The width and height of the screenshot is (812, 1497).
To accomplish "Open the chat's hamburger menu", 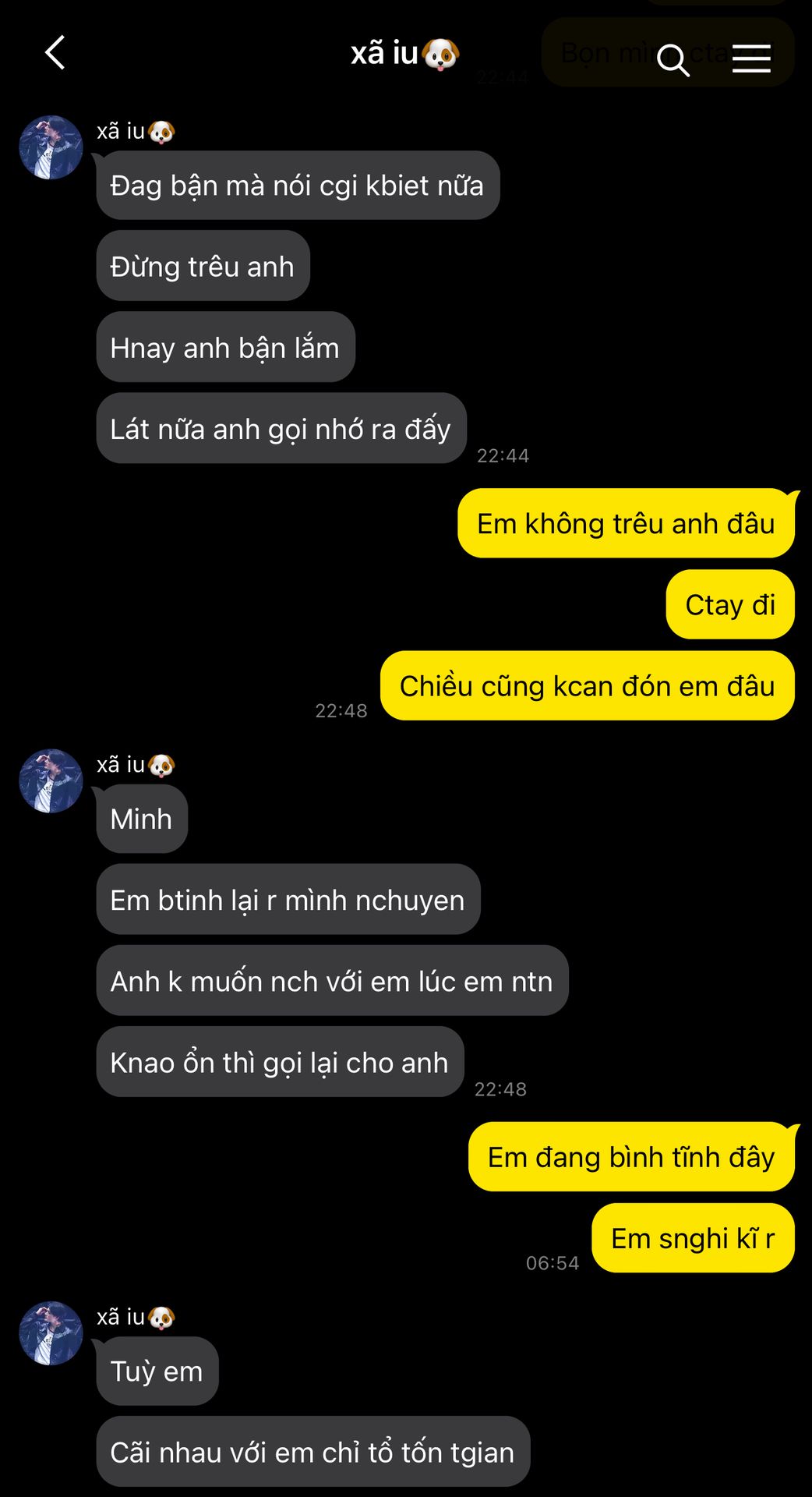I will pyautogui.click(x=751, y=58).
